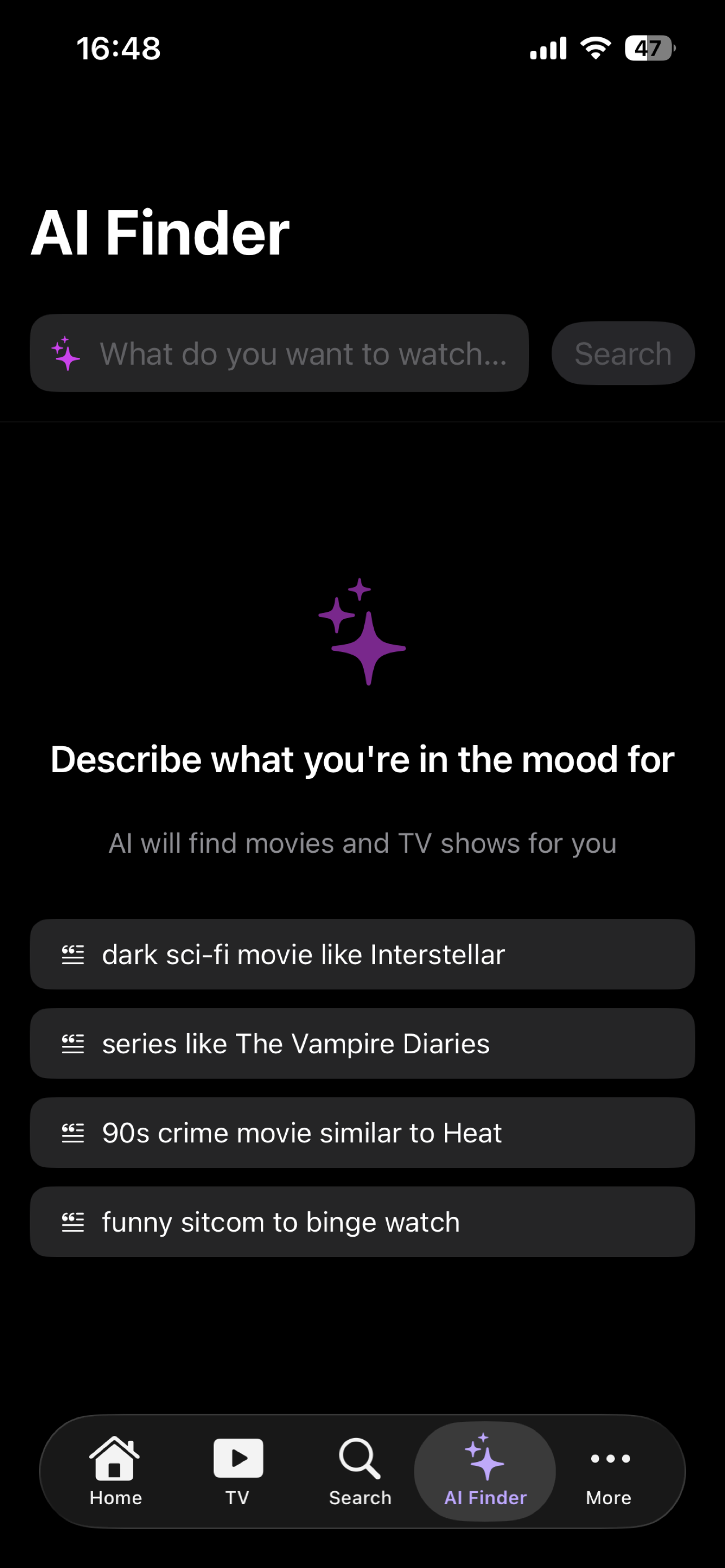Open the TV section icon
The width and height of the screenshot is (725, 1568).
coord(238,1458)
